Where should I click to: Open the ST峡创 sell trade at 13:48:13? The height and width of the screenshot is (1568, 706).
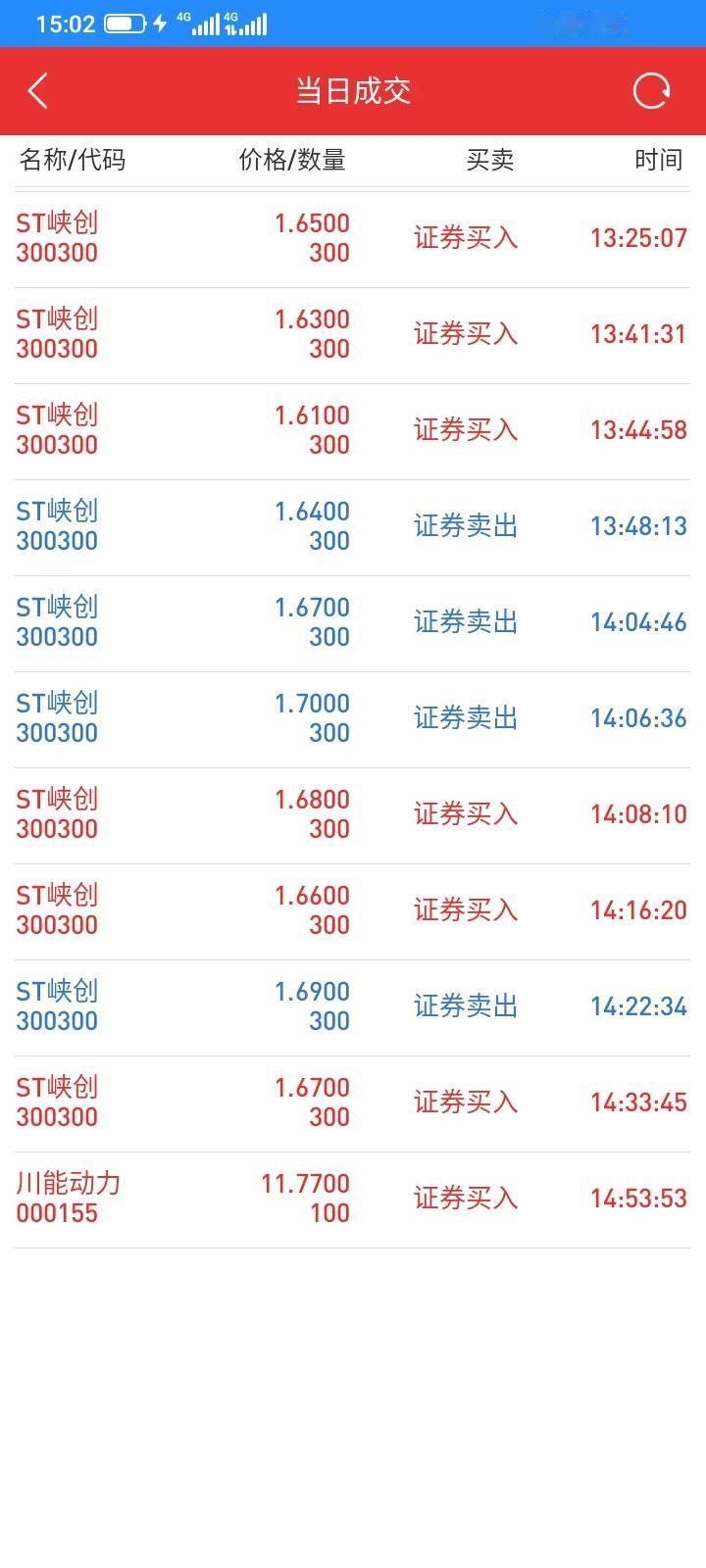353,527
